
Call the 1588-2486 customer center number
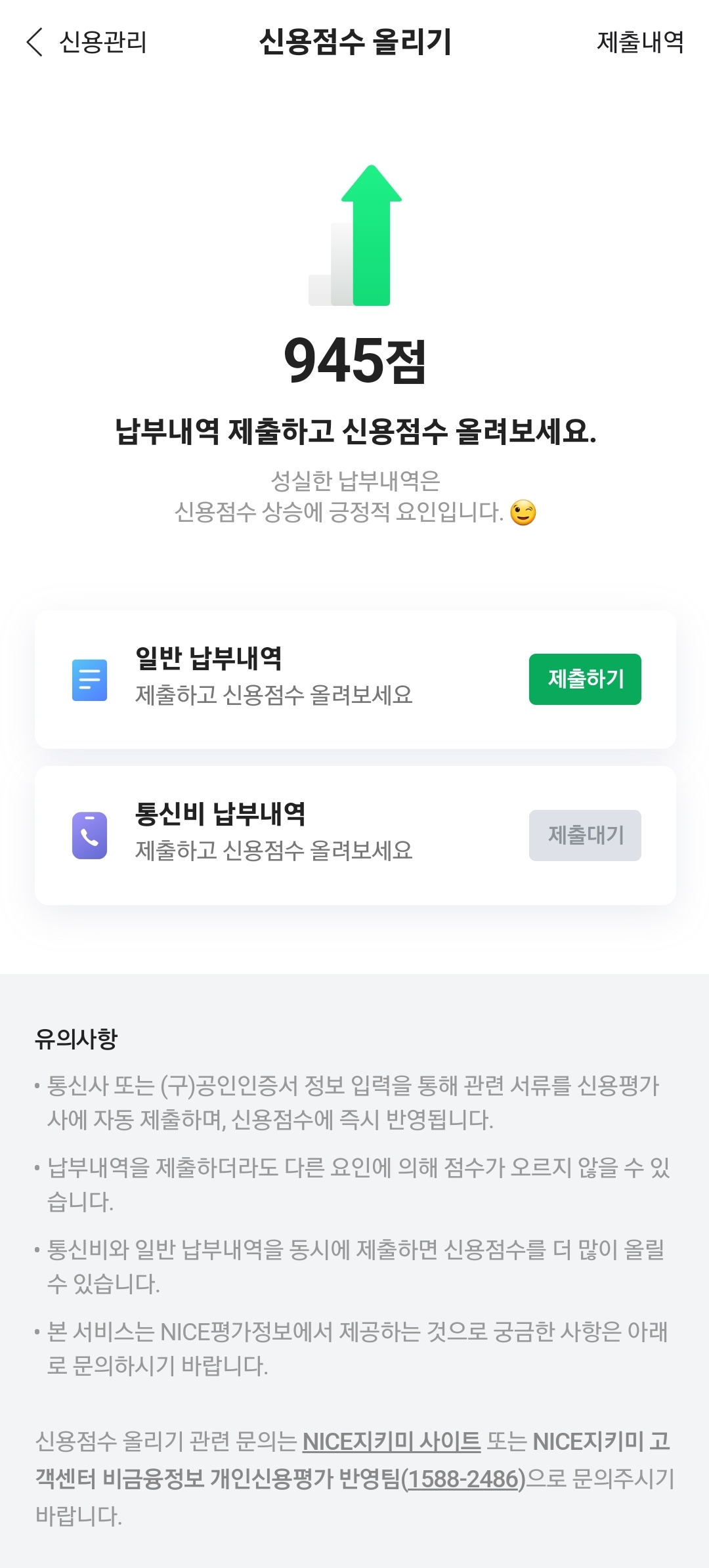(463, 1479)
